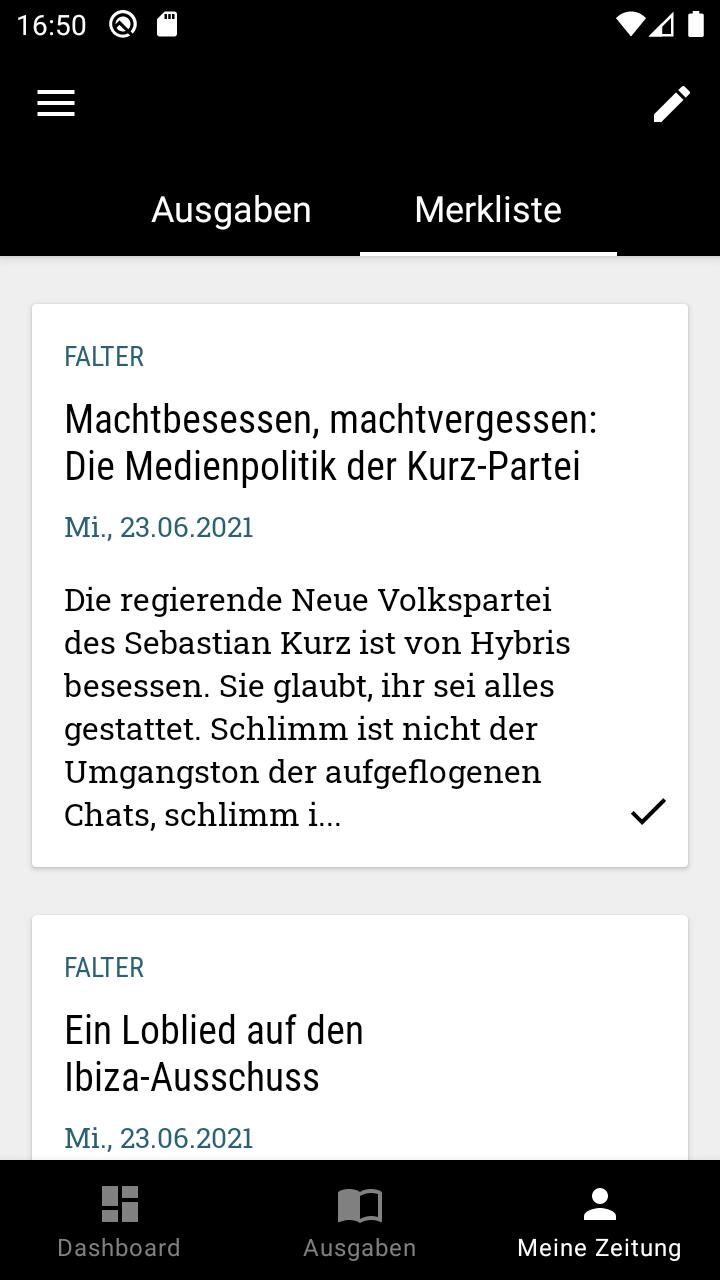Select Meine Zeitung in bottom navigation

[599, 1221]
